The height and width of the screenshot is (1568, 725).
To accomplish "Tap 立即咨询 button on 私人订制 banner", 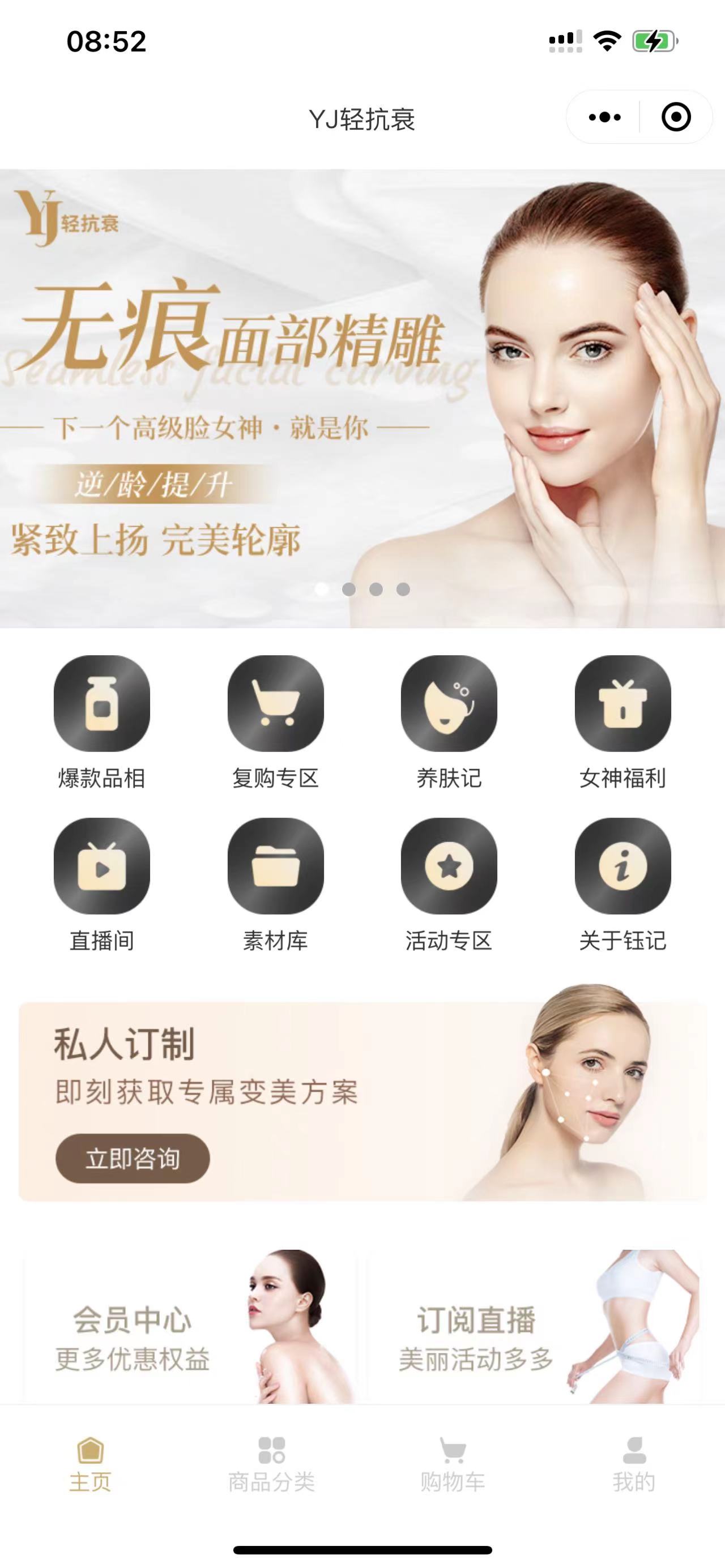I will 133,1159.
